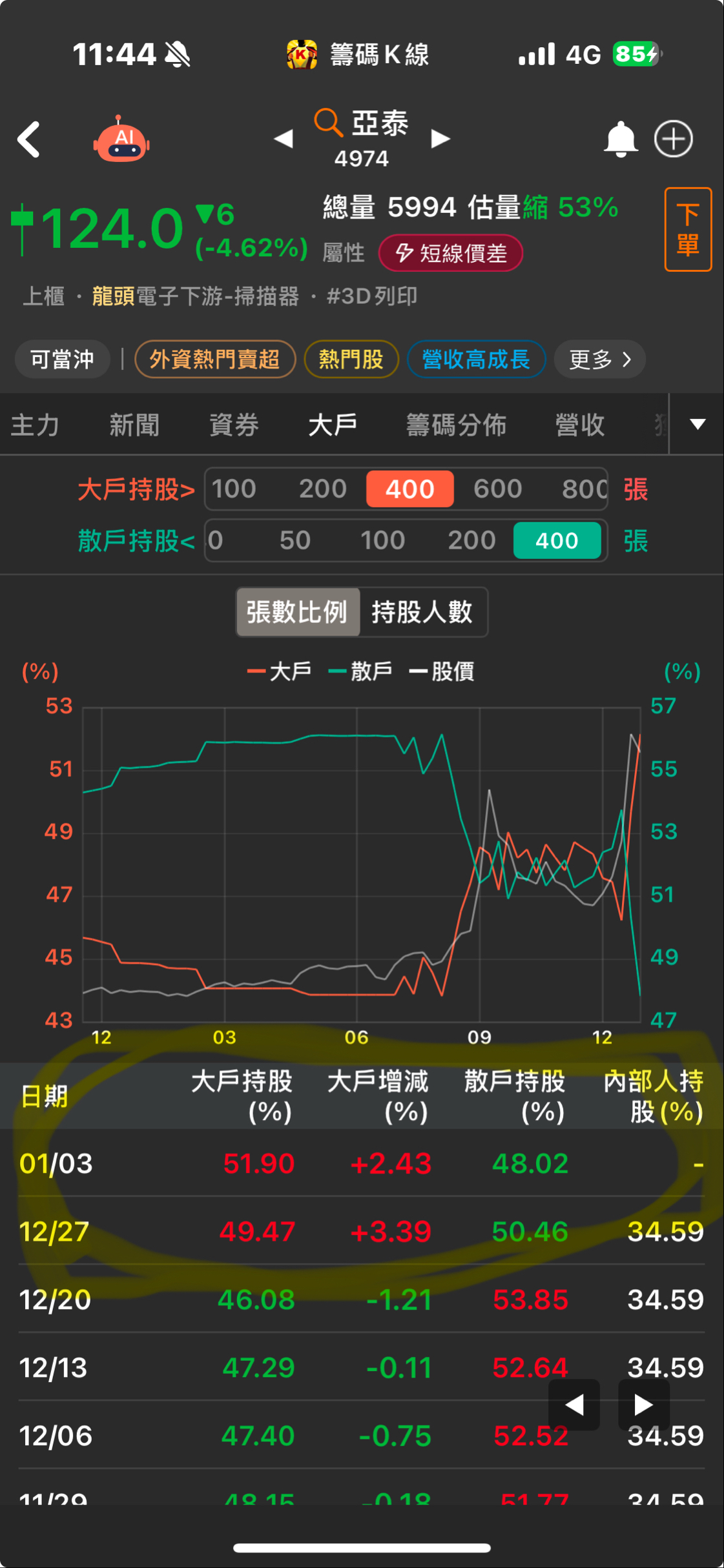This screenshot has width=724, height=1568.
Task: Switch to the 主力 tab
Action: (36, 425)
